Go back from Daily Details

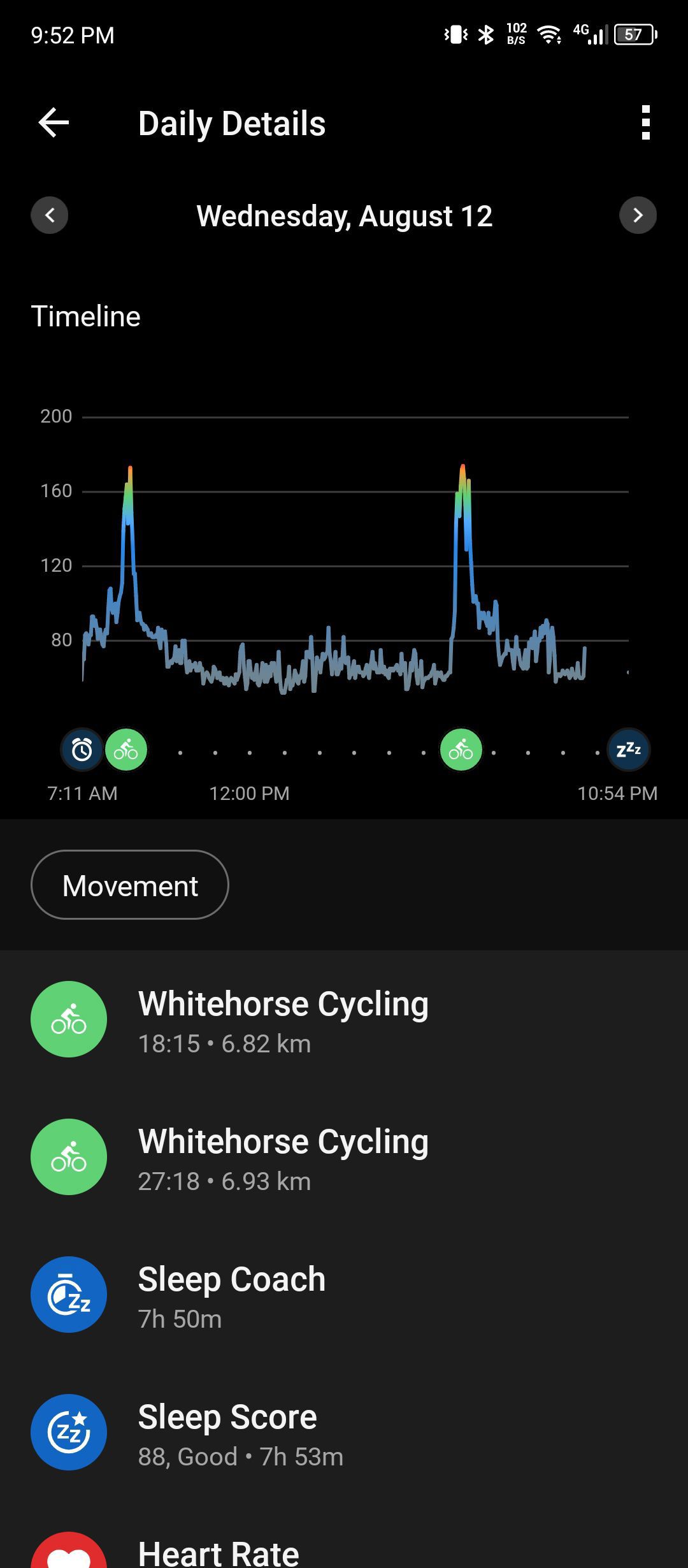(54, 122)
